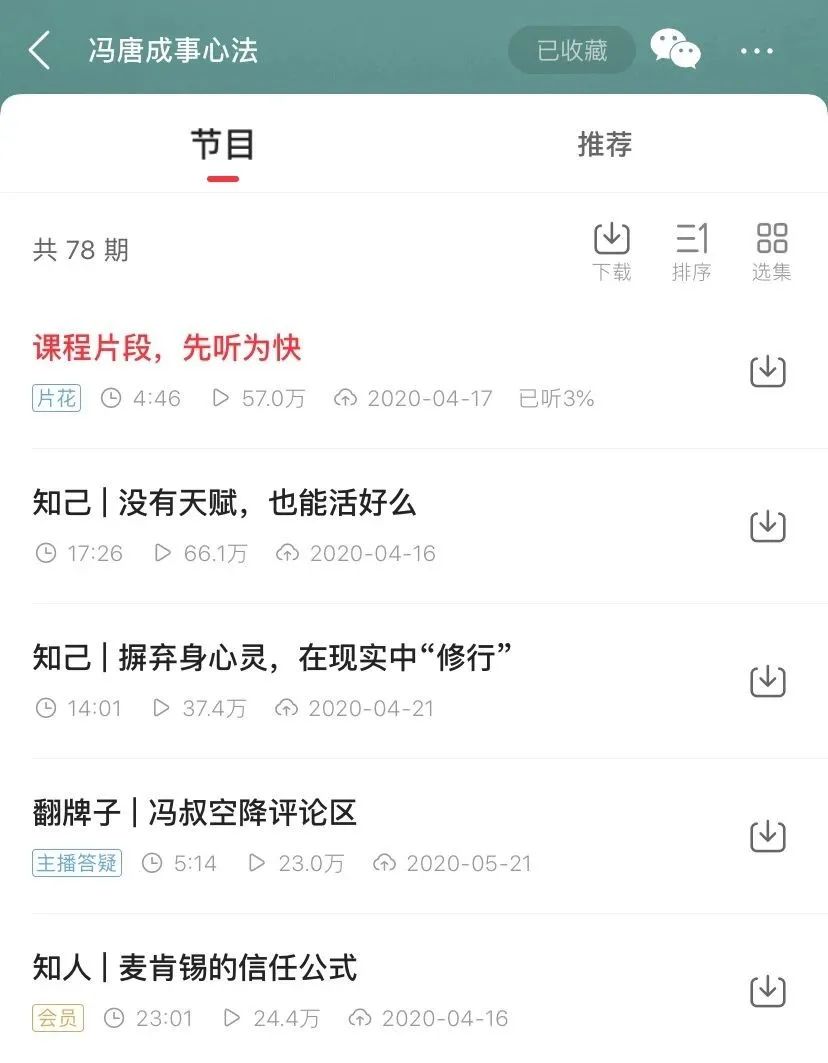Go back using the top-left arrow
The height and width of the screenshot is (1063, 828).
[x=39, y=50]
